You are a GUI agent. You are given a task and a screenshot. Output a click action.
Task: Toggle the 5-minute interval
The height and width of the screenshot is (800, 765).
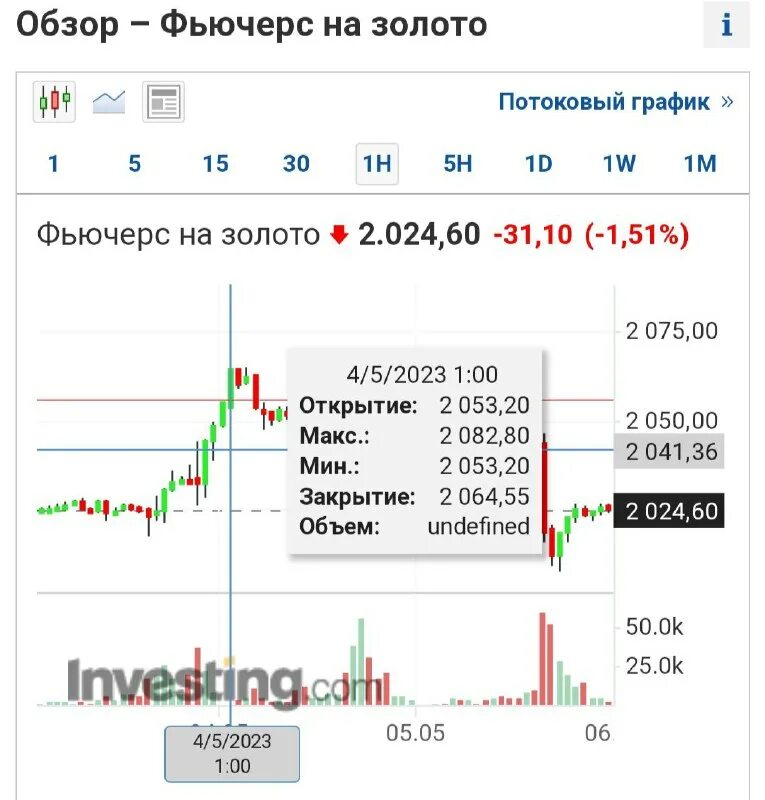click(x=134, y=164)
